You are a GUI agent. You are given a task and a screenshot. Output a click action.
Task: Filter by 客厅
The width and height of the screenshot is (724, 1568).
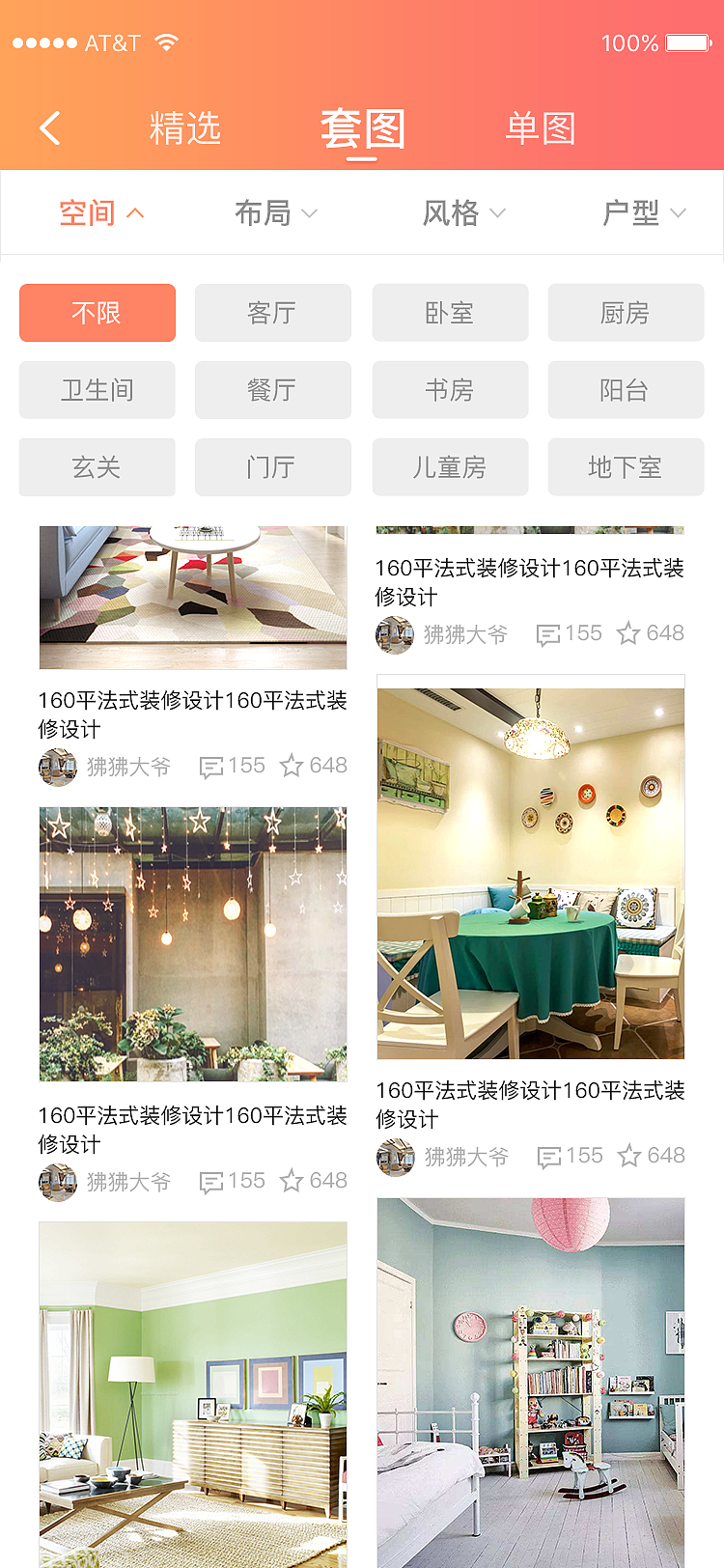pyautogui.click(x=273, y=313)
